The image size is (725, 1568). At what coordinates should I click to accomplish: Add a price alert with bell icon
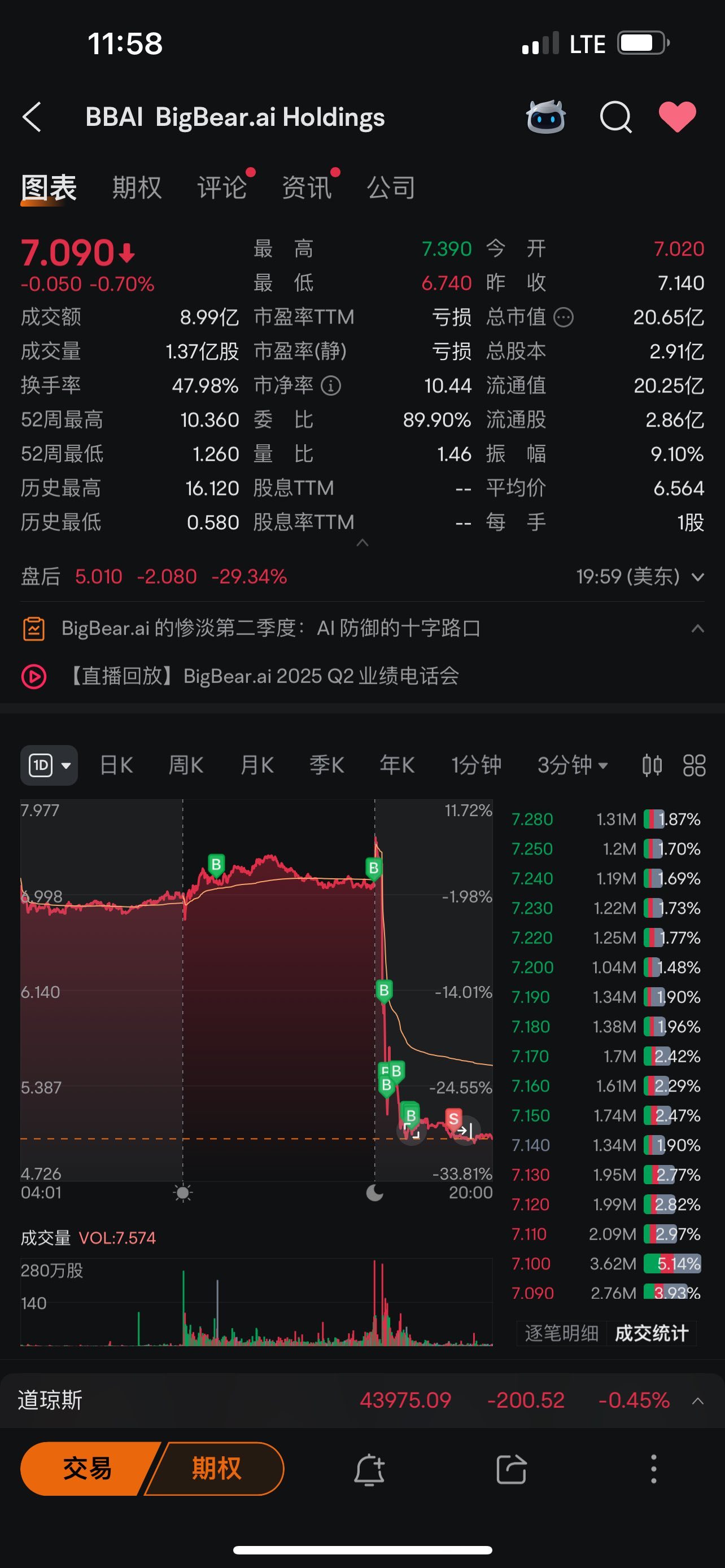tap(369, 1470)
